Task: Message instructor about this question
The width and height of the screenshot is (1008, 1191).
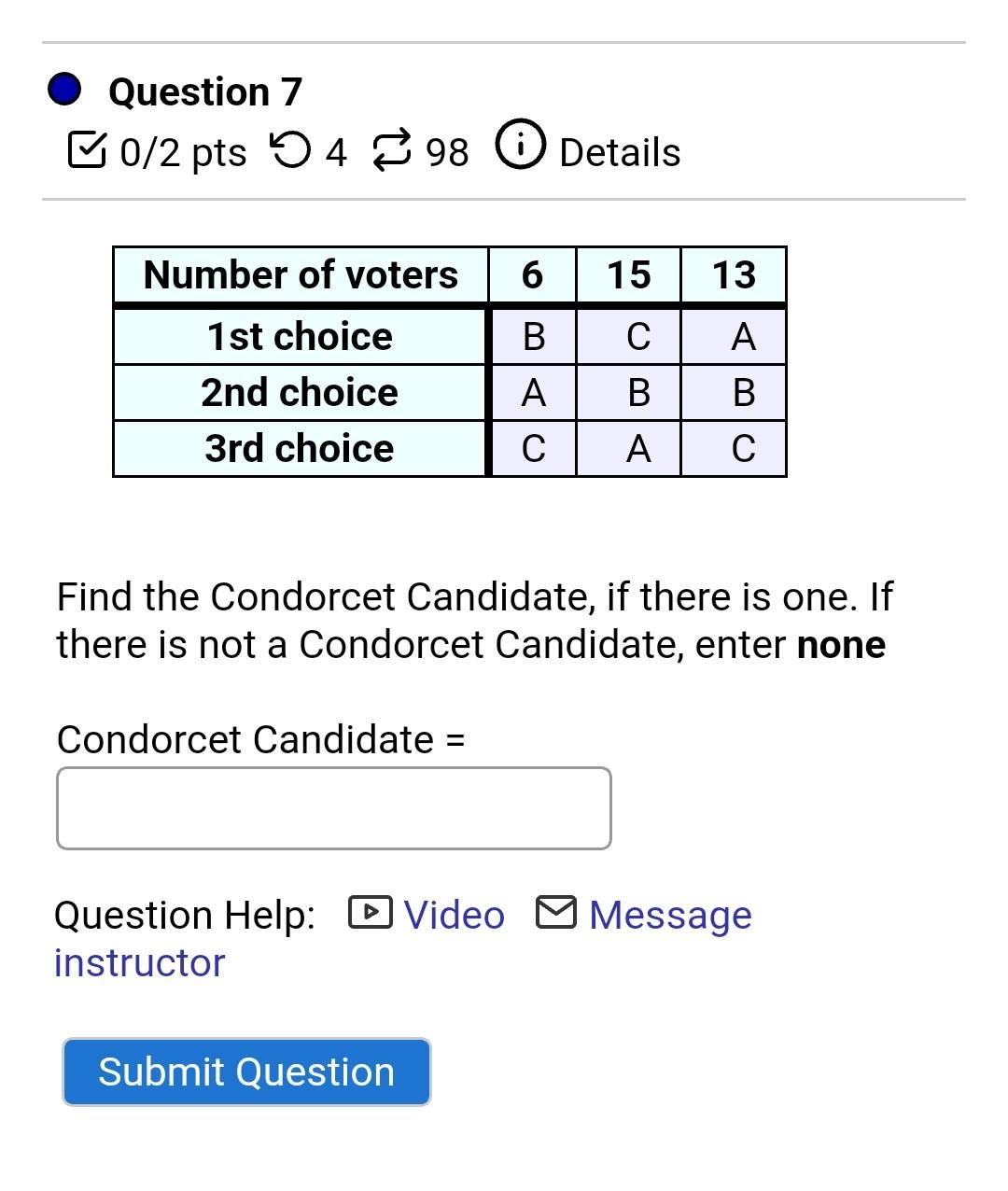Action: [669, 915]
